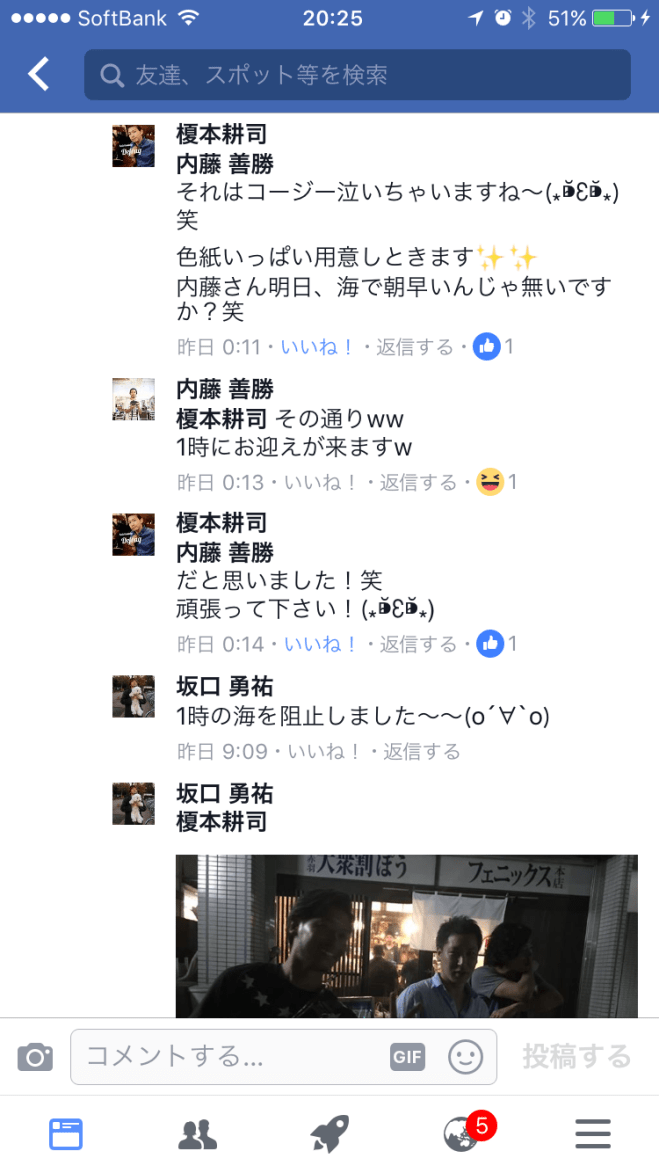Like the comment posted yesterday at 0:11
Screen dimensions: 659x1173
(317, 347)
